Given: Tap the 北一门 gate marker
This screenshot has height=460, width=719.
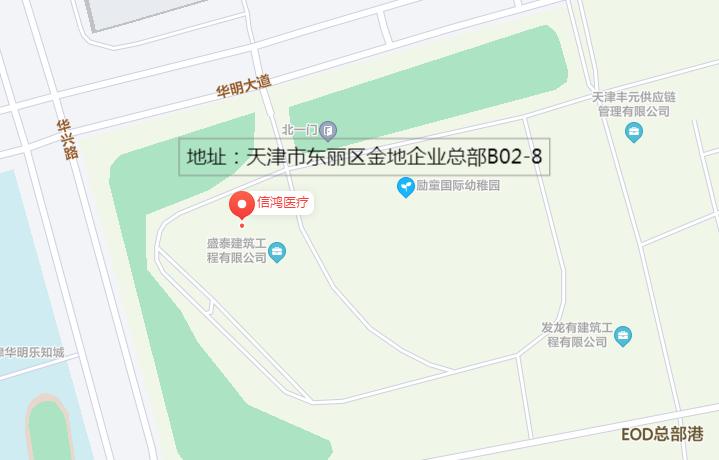Looking at the screenshot, I should [329, 130].
